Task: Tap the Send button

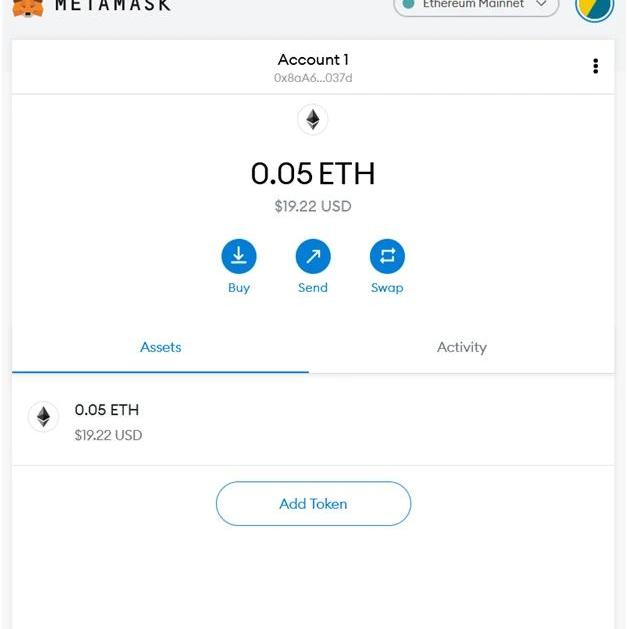Action: click(313, 257)
